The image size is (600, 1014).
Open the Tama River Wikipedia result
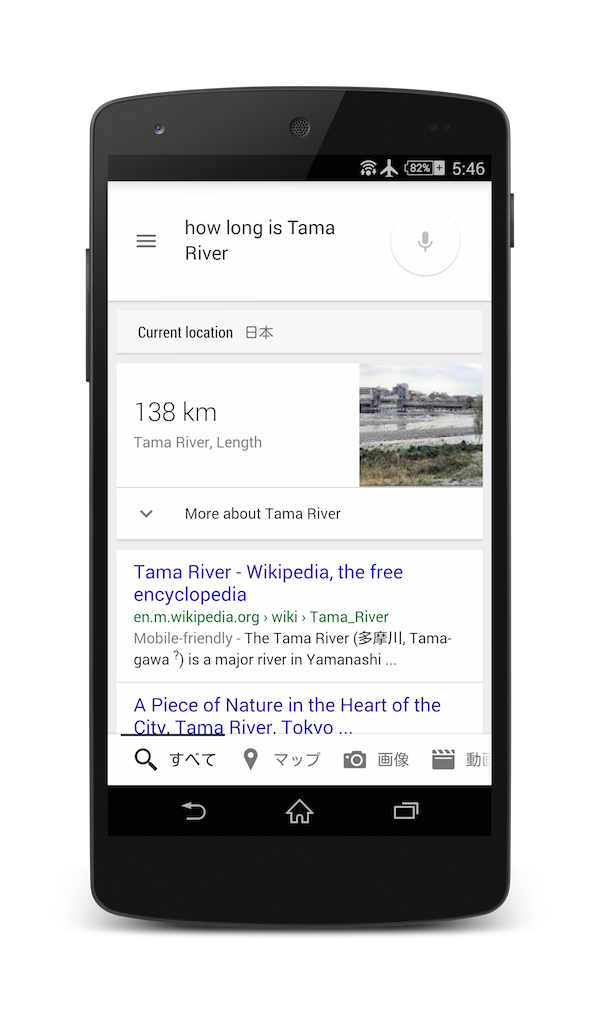[x=268, y=583]
